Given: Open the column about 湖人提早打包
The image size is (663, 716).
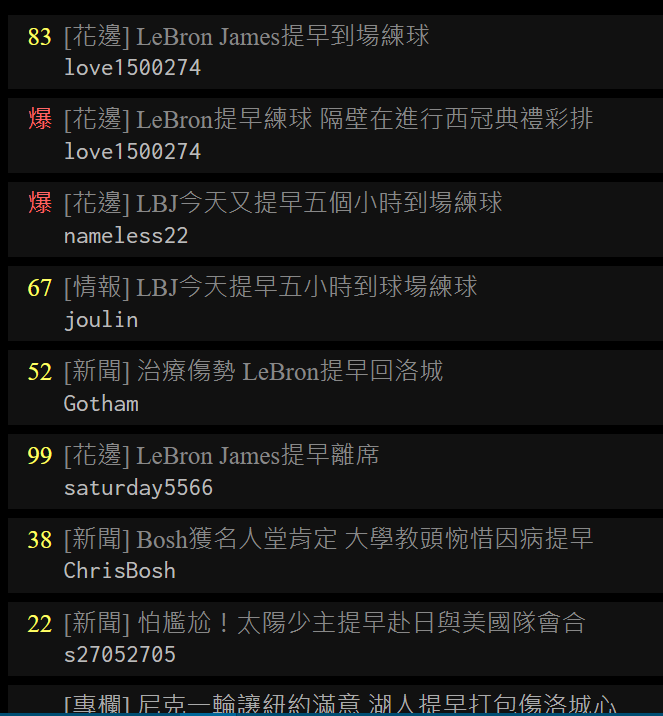Looking at the screenshot, I should [340, 704].
